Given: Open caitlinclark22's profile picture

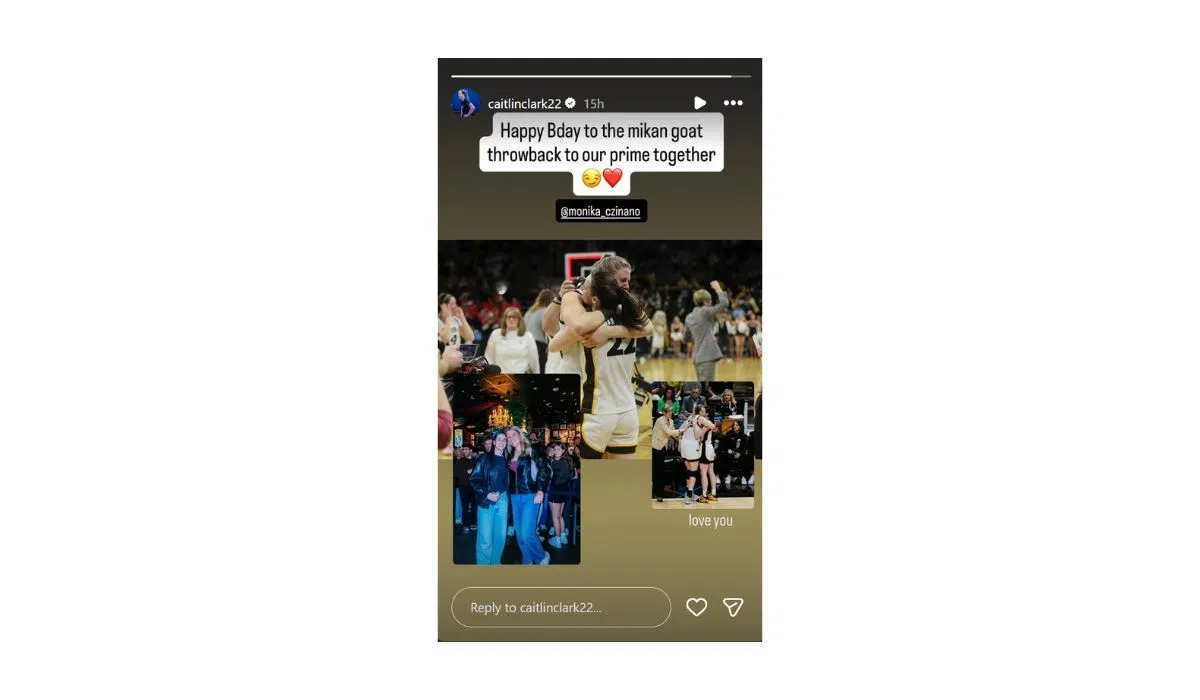Looking at the screenshot, I should click(465, 103).
